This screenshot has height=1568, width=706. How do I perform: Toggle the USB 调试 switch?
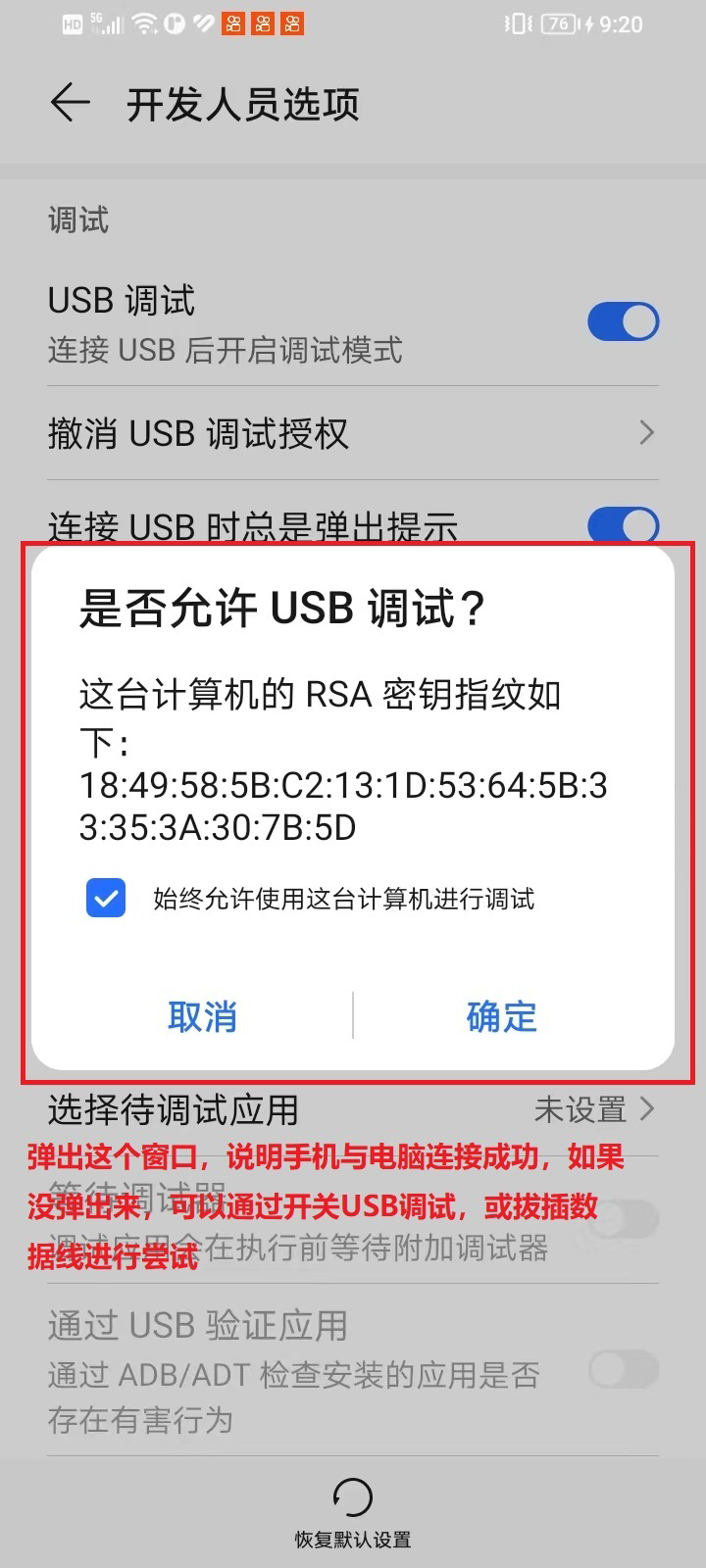pyautogui.click(x=623, y=321)
